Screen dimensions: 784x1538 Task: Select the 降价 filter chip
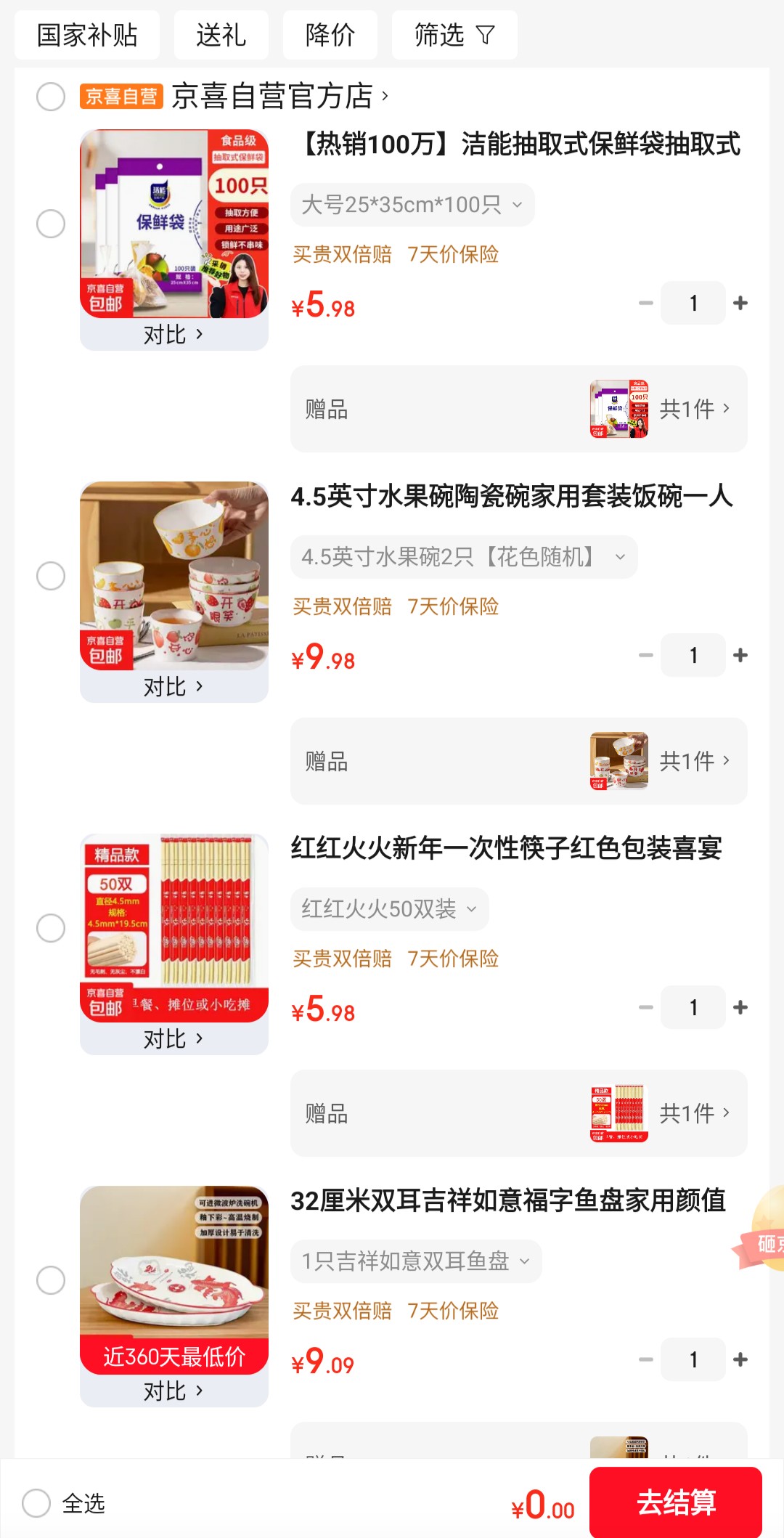coord(330,35)
